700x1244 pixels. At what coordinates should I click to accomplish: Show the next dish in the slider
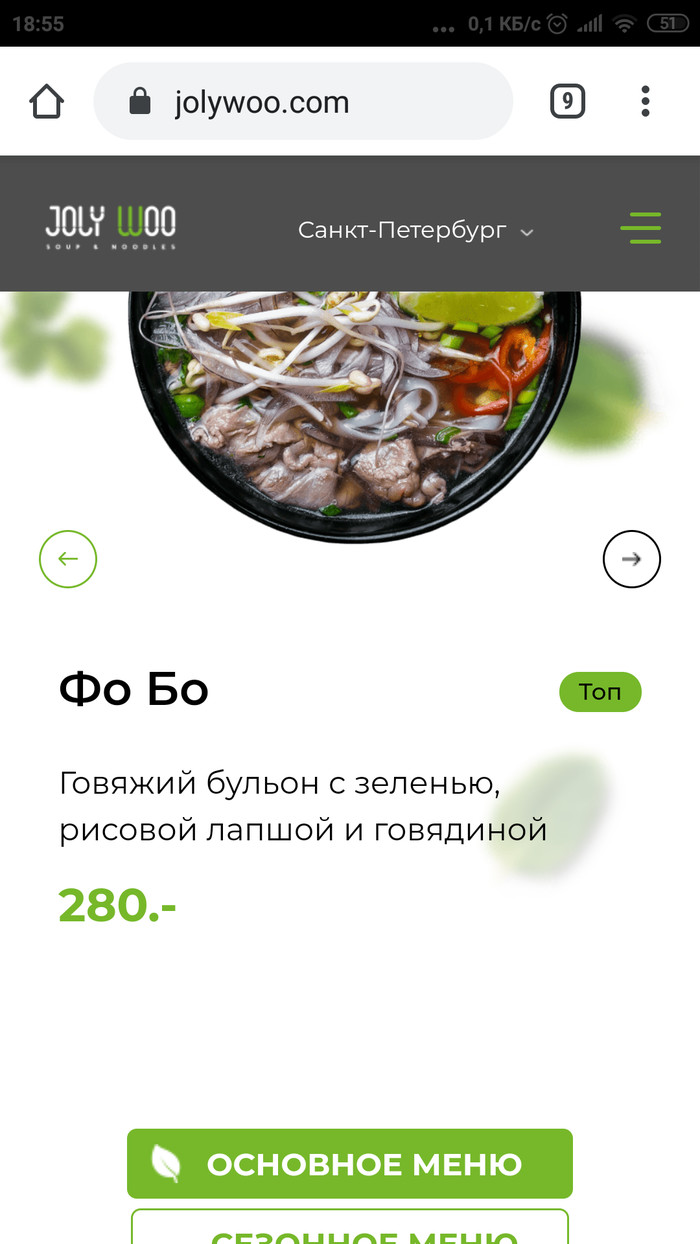click(x=631, y=559)
